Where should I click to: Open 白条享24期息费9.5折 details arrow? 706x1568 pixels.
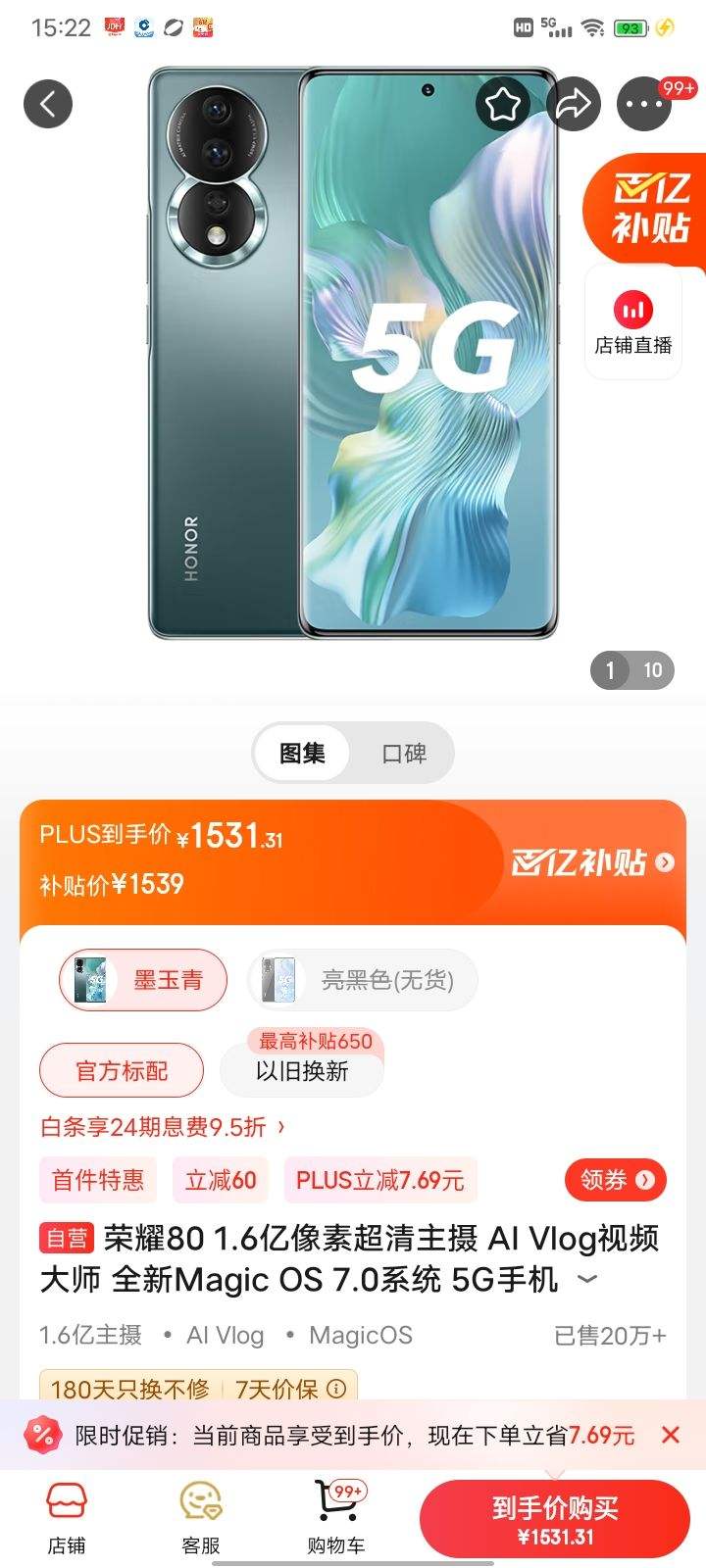point(277,1128)
